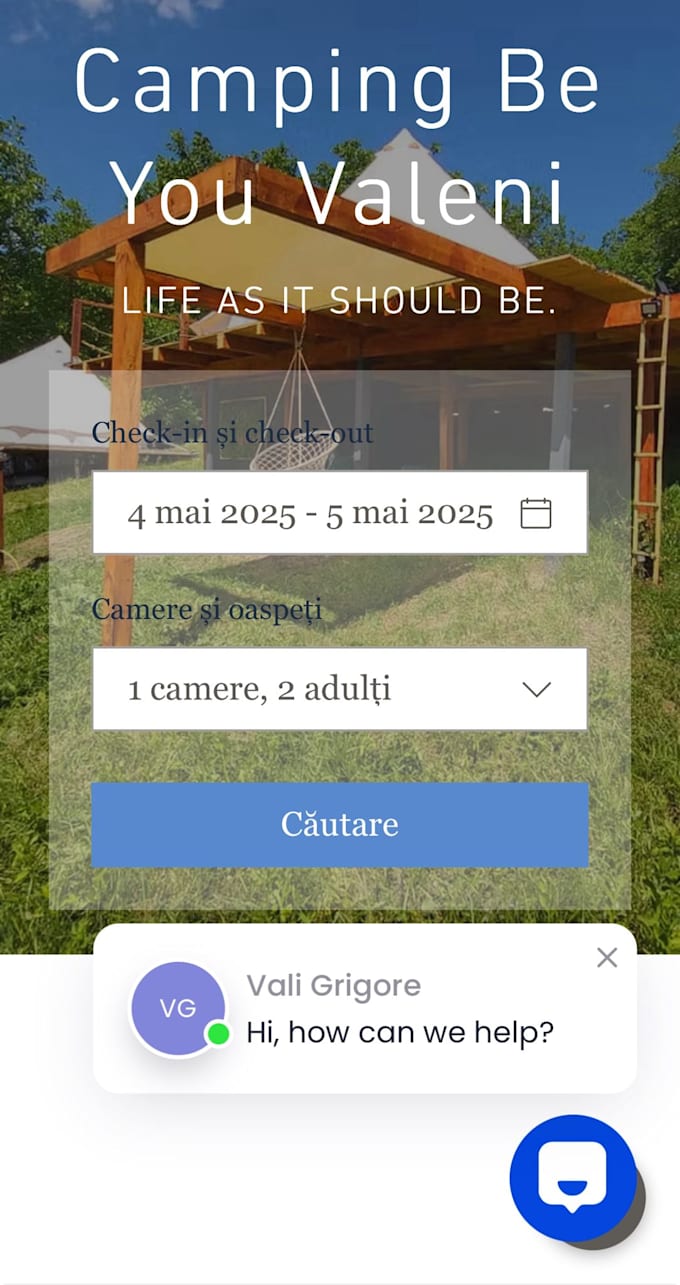Expand the rooms and guests dropdown
This screenshot has height=1285, width=680.
(x=339, y=689)
